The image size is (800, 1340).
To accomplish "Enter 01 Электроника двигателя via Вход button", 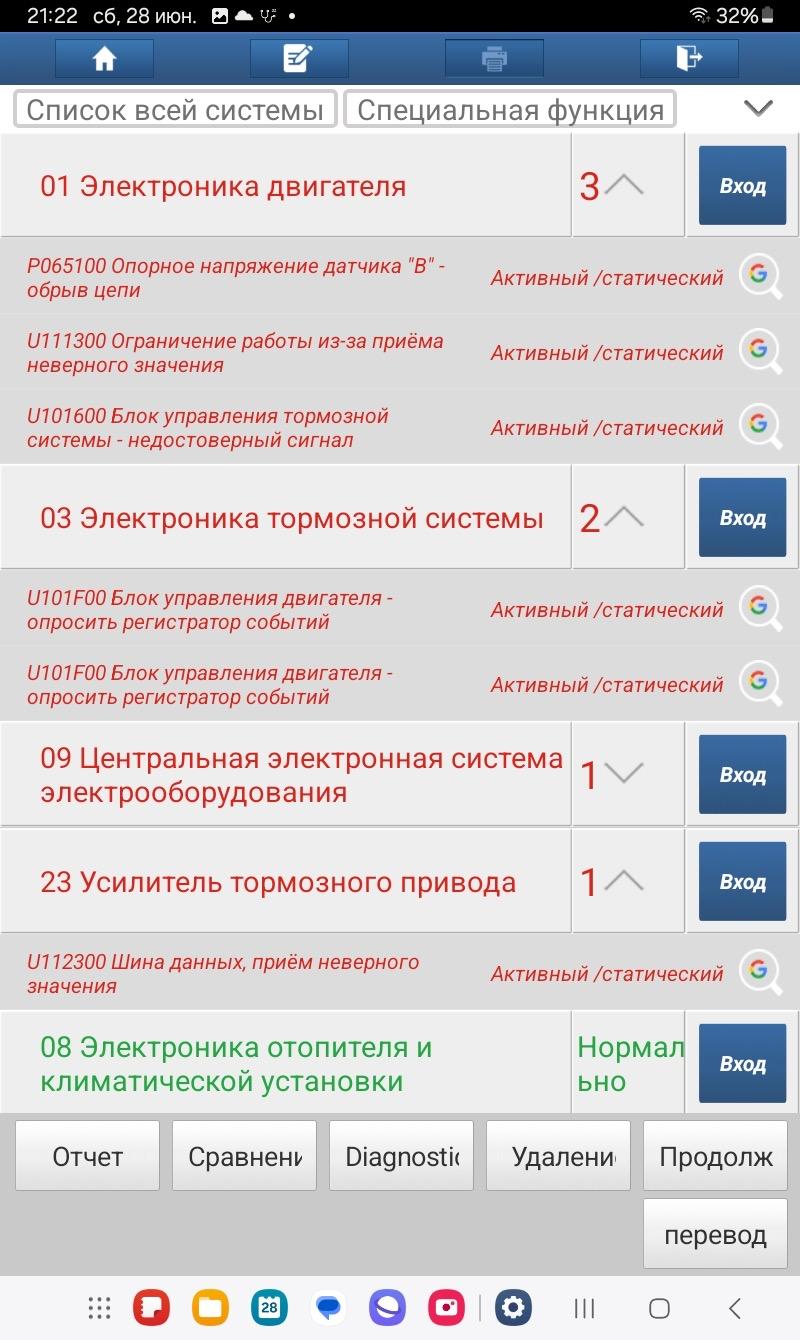I will (x=742, y=186).
